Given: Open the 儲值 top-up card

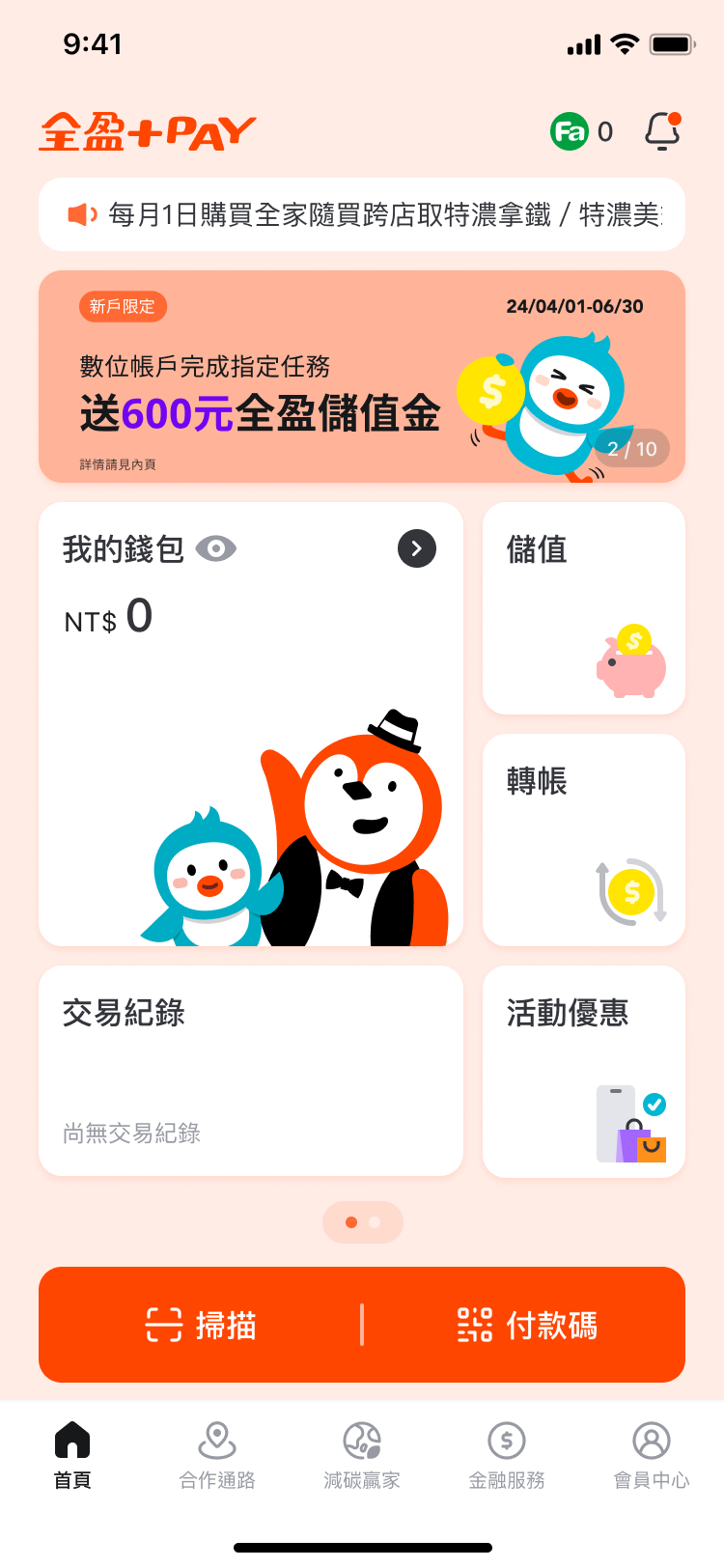Looking at the screenshot, I should pyautogui.click(x=583, y=608).
